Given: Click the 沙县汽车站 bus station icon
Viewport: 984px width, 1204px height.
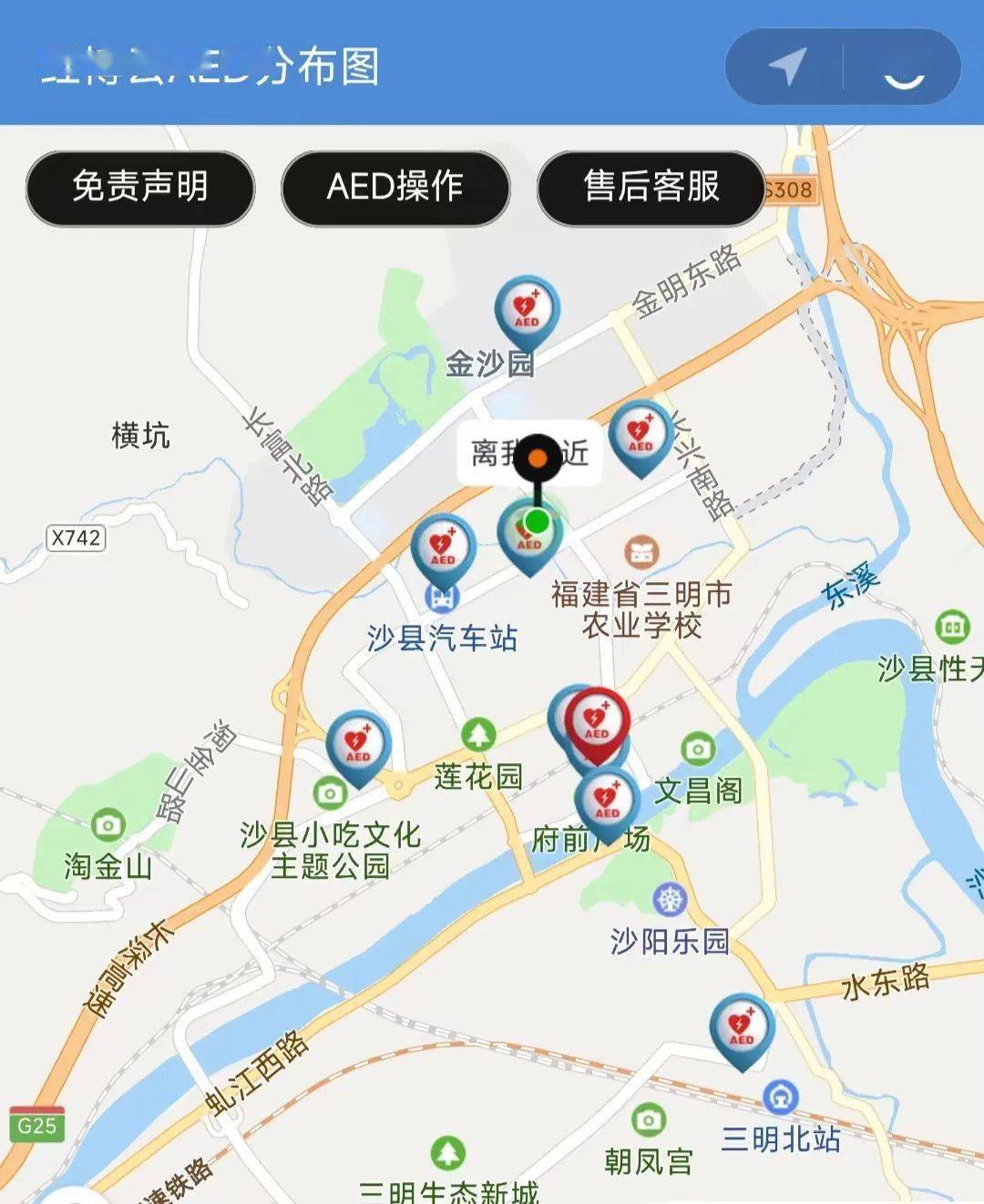Looking at the screenshot, I should click(444, 597).
